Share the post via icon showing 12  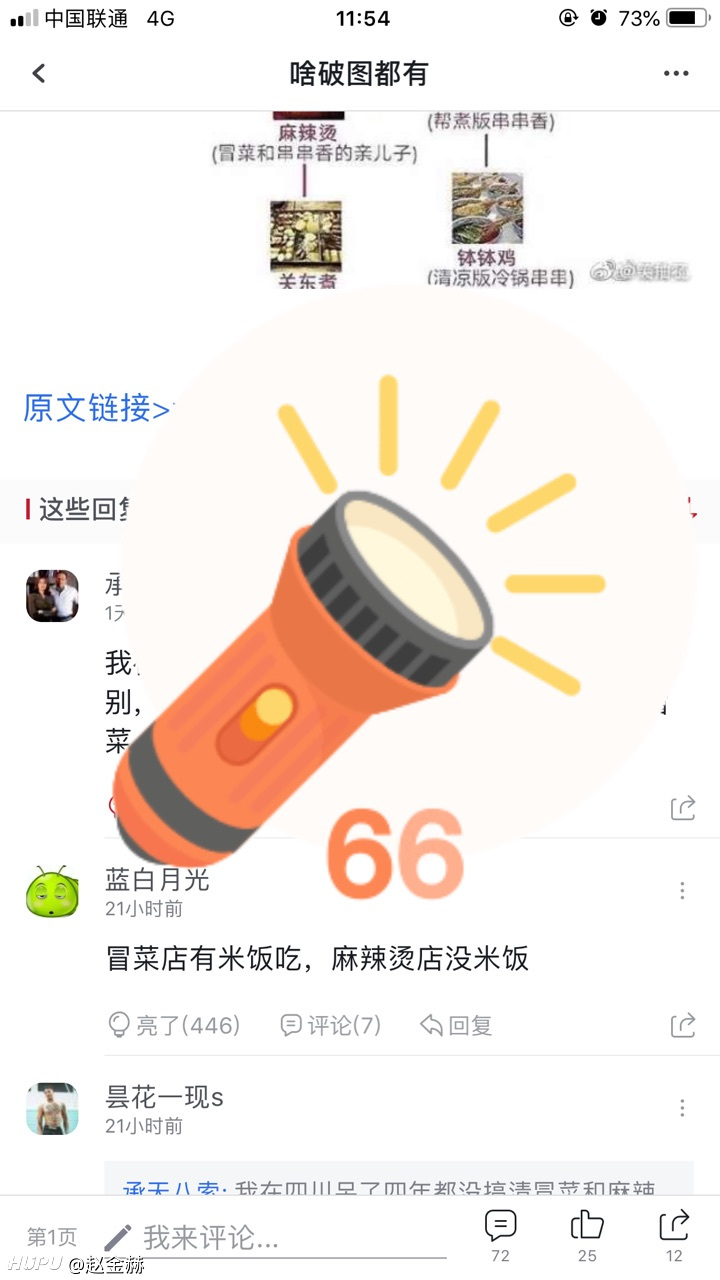(x=675, y=1236)
